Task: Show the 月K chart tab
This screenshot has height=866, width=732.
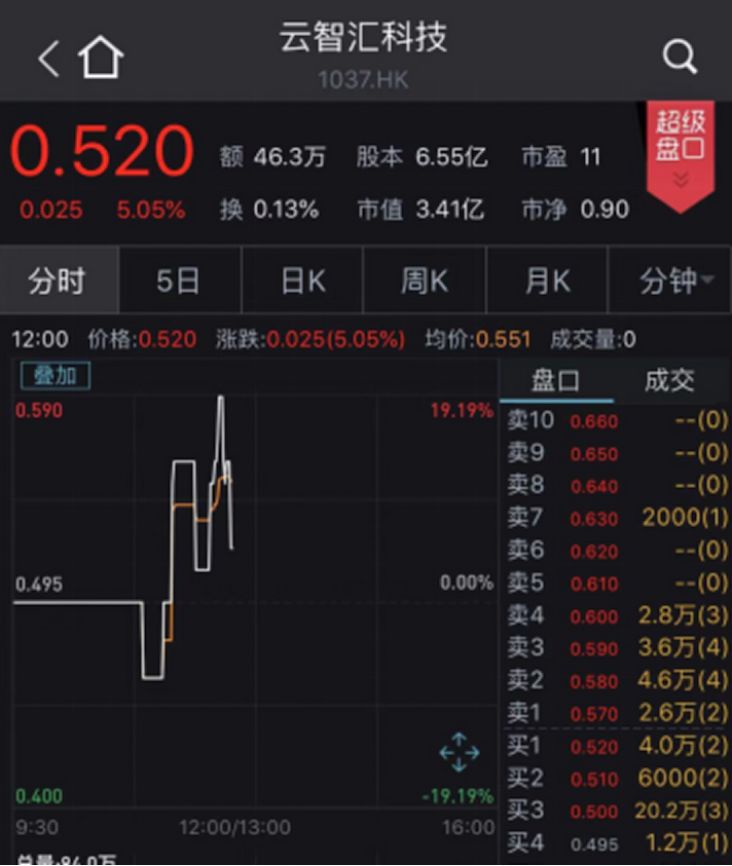Action: (x=547, y=281)
